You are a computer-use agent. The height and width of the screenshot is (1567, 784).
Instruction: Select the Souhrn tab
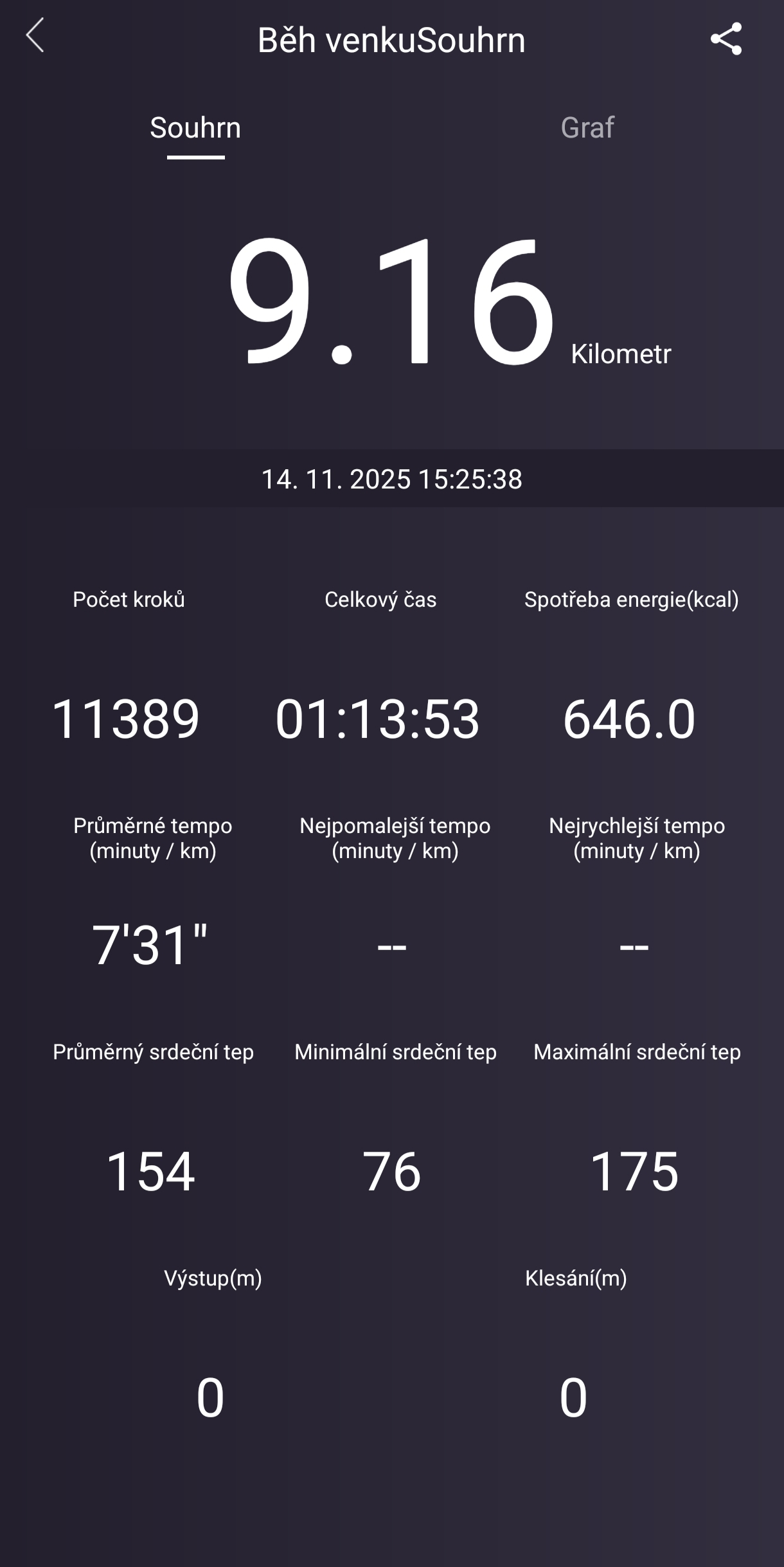[195, 128]
